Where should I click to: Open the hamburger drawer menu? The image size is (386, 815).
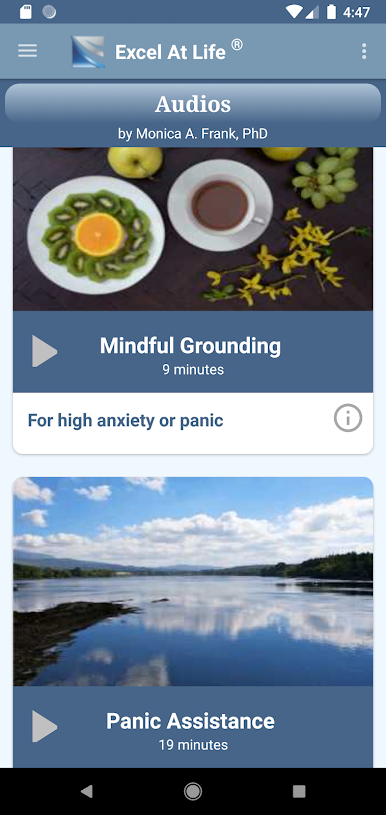28,51
